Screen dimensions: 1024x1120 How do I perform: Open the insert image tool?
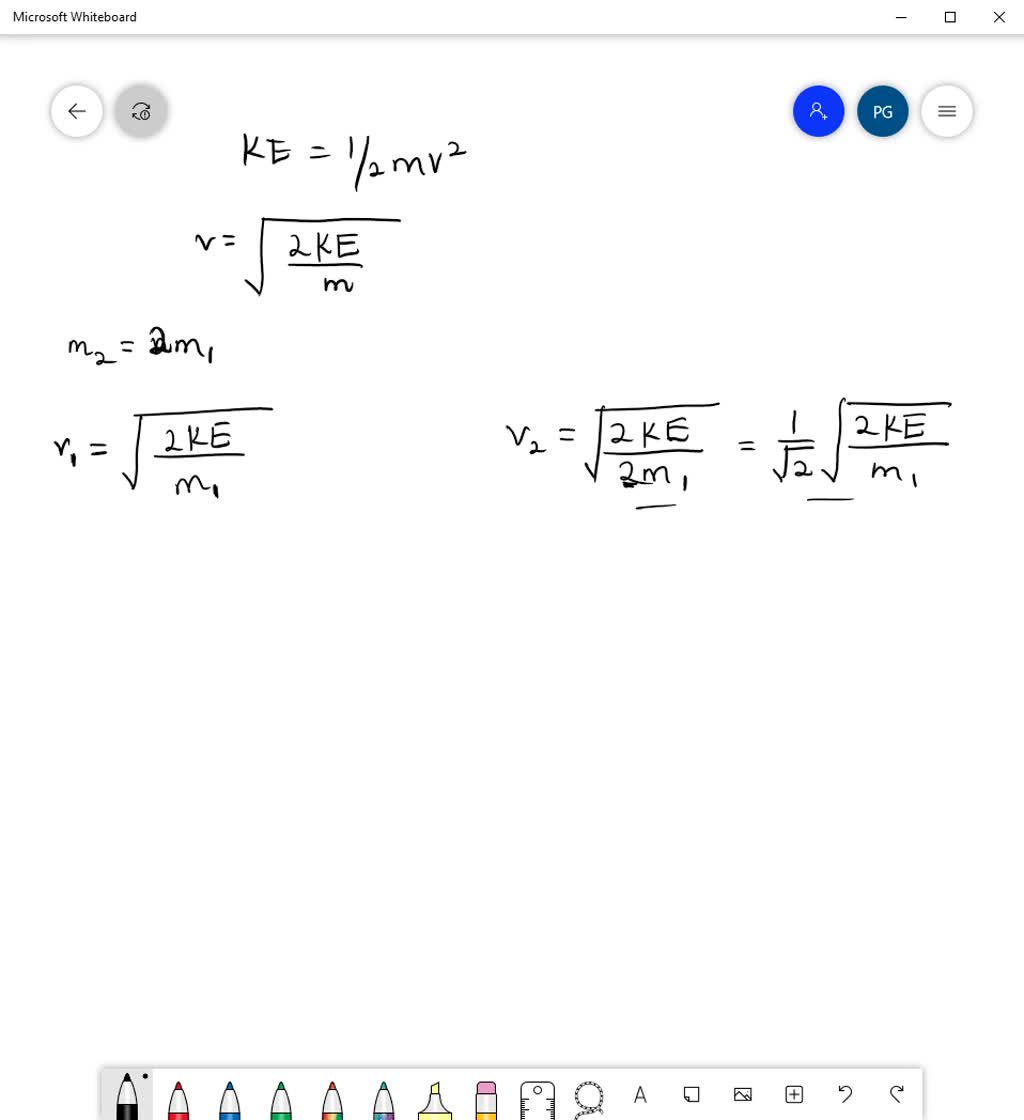742,1095
